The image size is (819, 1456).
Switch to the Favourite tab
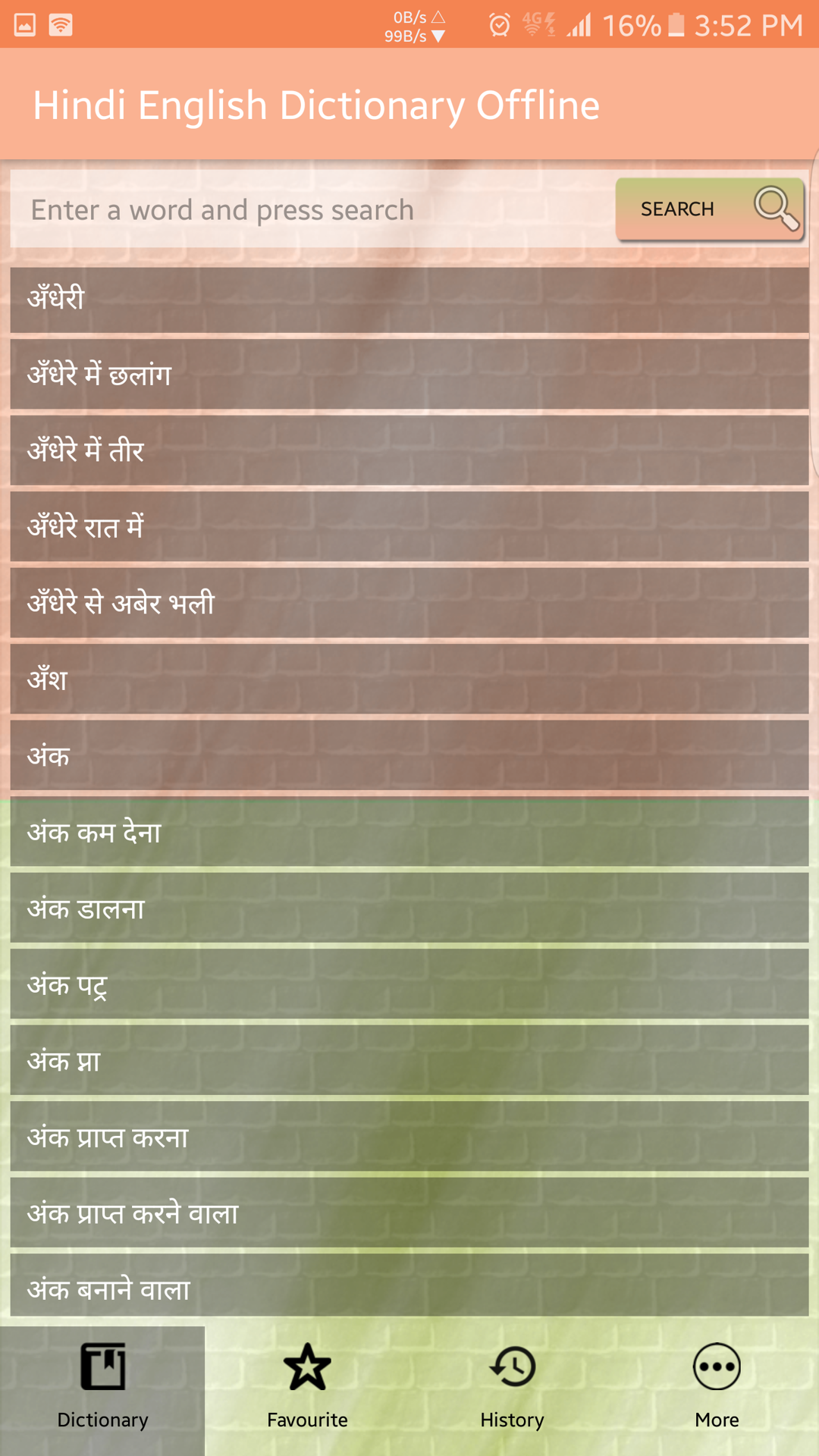tap(307, 1388)
